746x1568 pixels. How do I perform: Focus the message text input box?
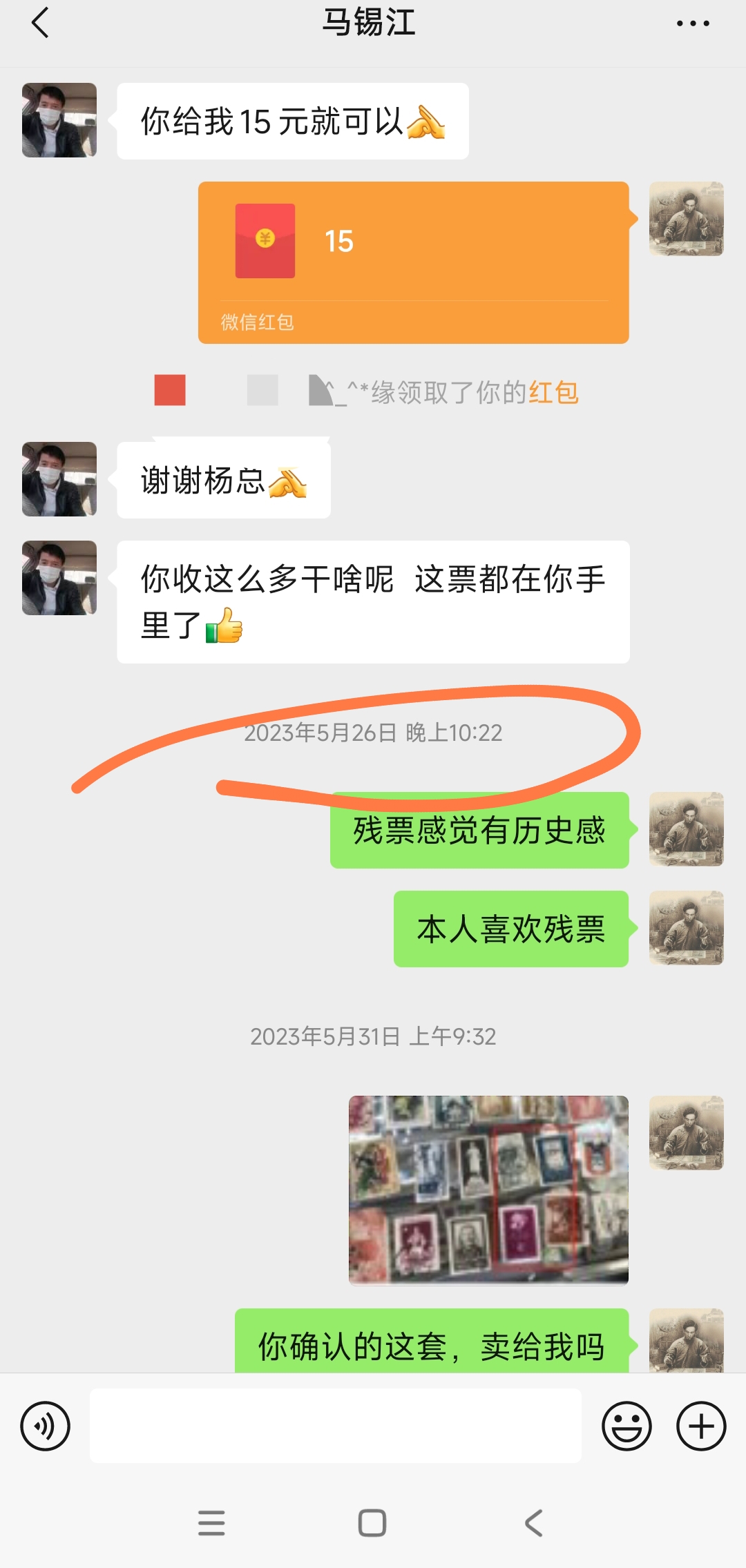[336, 1426]
